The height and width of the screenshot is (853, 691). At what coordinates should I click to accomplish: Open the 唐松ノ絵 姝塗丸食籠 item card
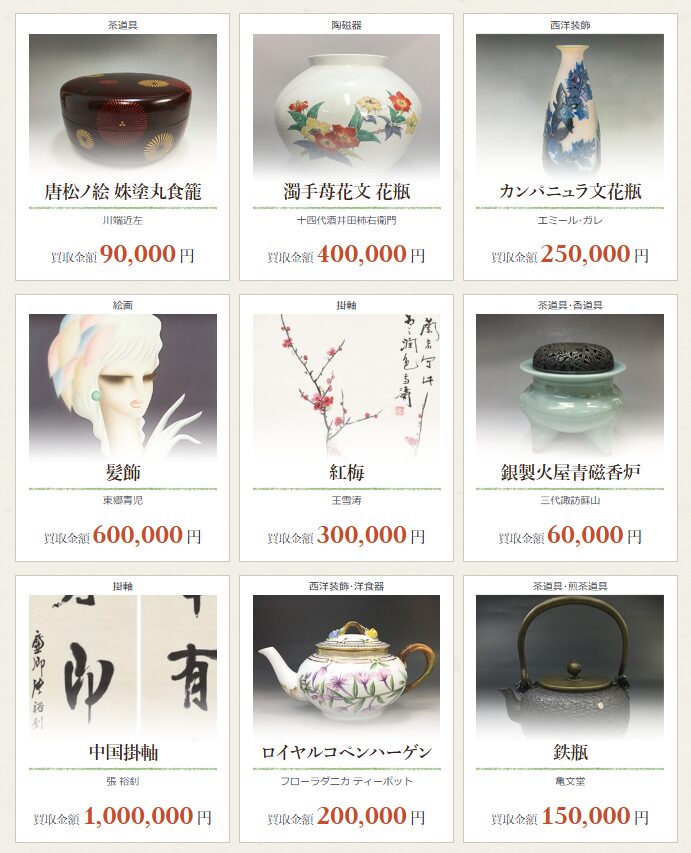click(x=122, y=147)
